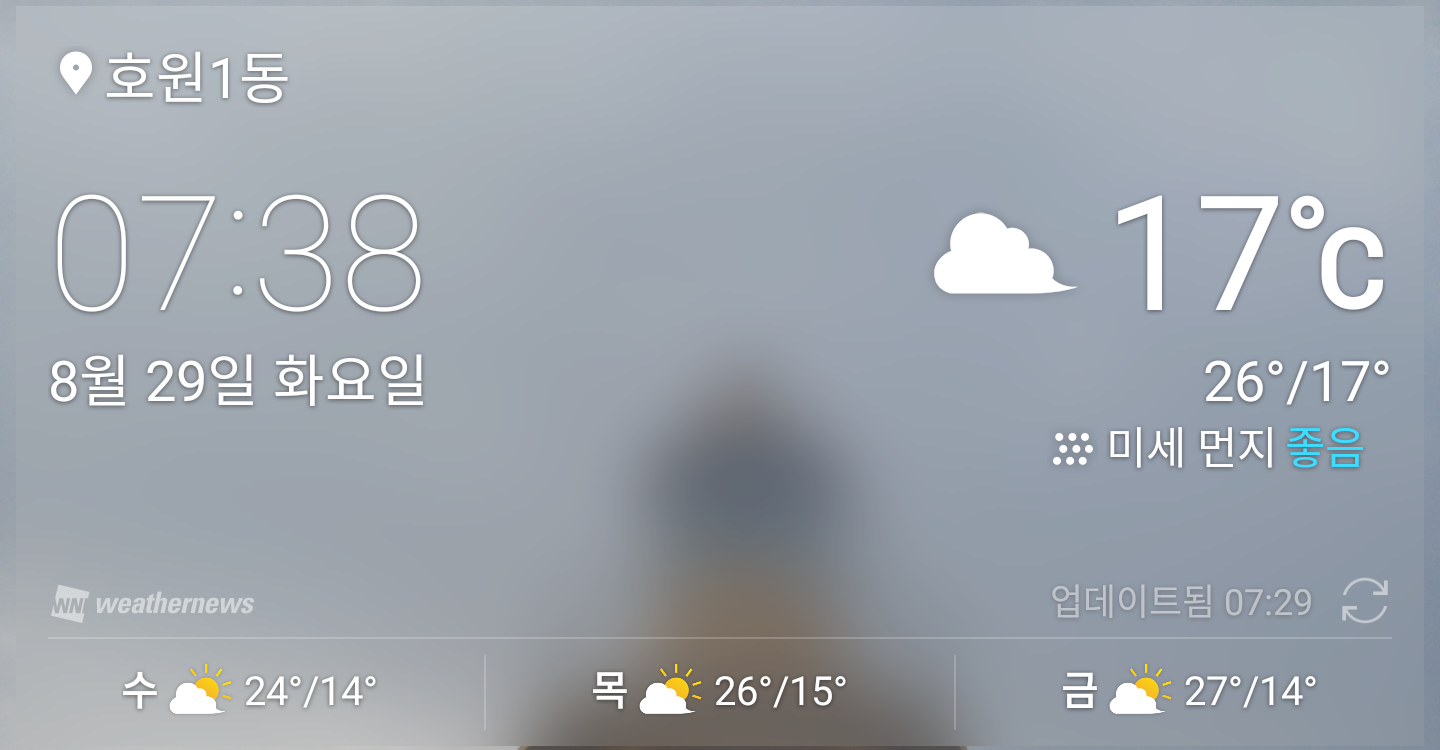The image size is (1440, 750).
Task: Open location 호원1동
Action: (x=176, y=77)
